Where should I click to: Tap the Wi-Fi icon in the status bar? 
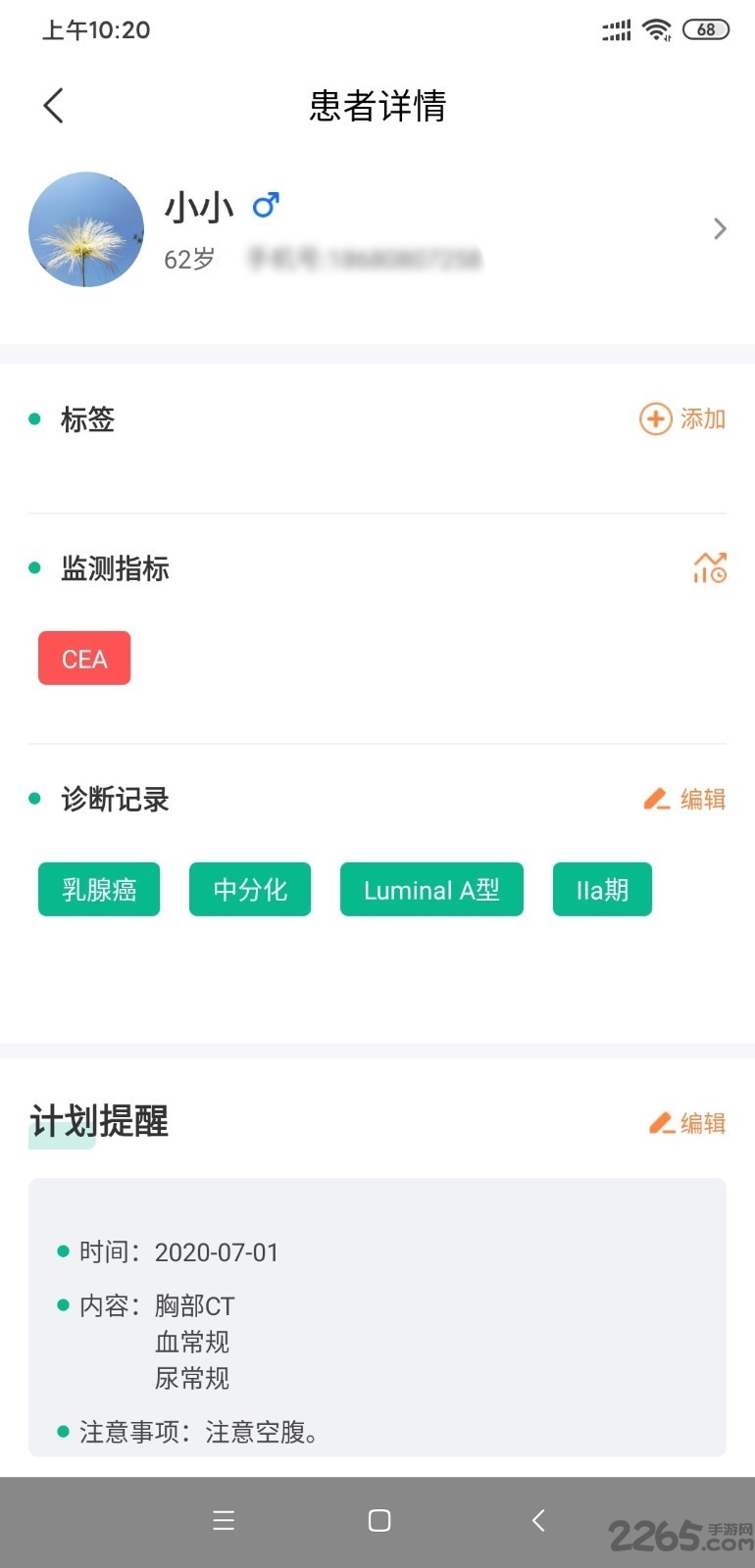click(657, 29)
